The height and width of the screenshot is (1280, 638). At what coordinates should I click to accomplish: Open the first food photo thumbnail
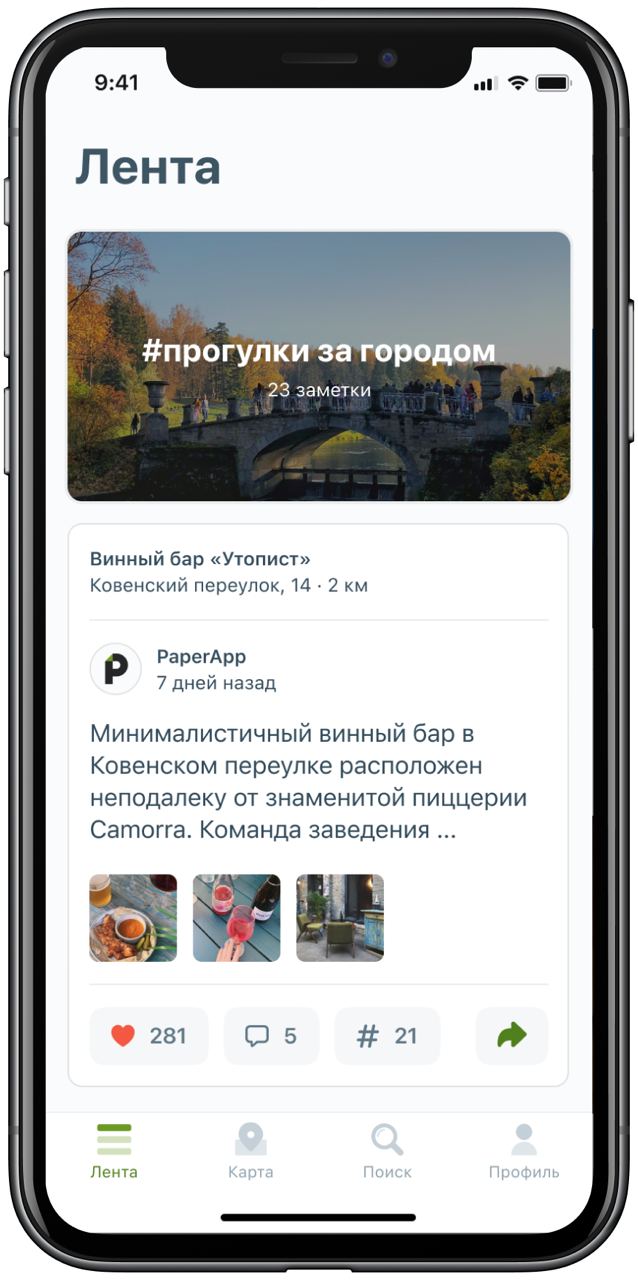point(133,918)
